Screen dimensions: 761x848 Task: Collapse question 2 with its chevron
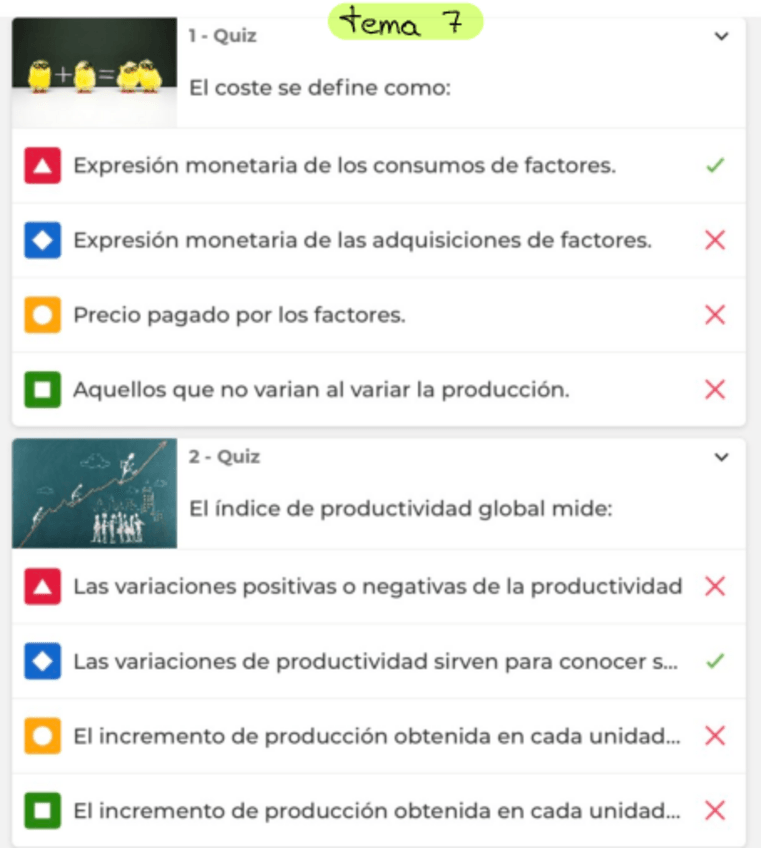tap(722, 458)
